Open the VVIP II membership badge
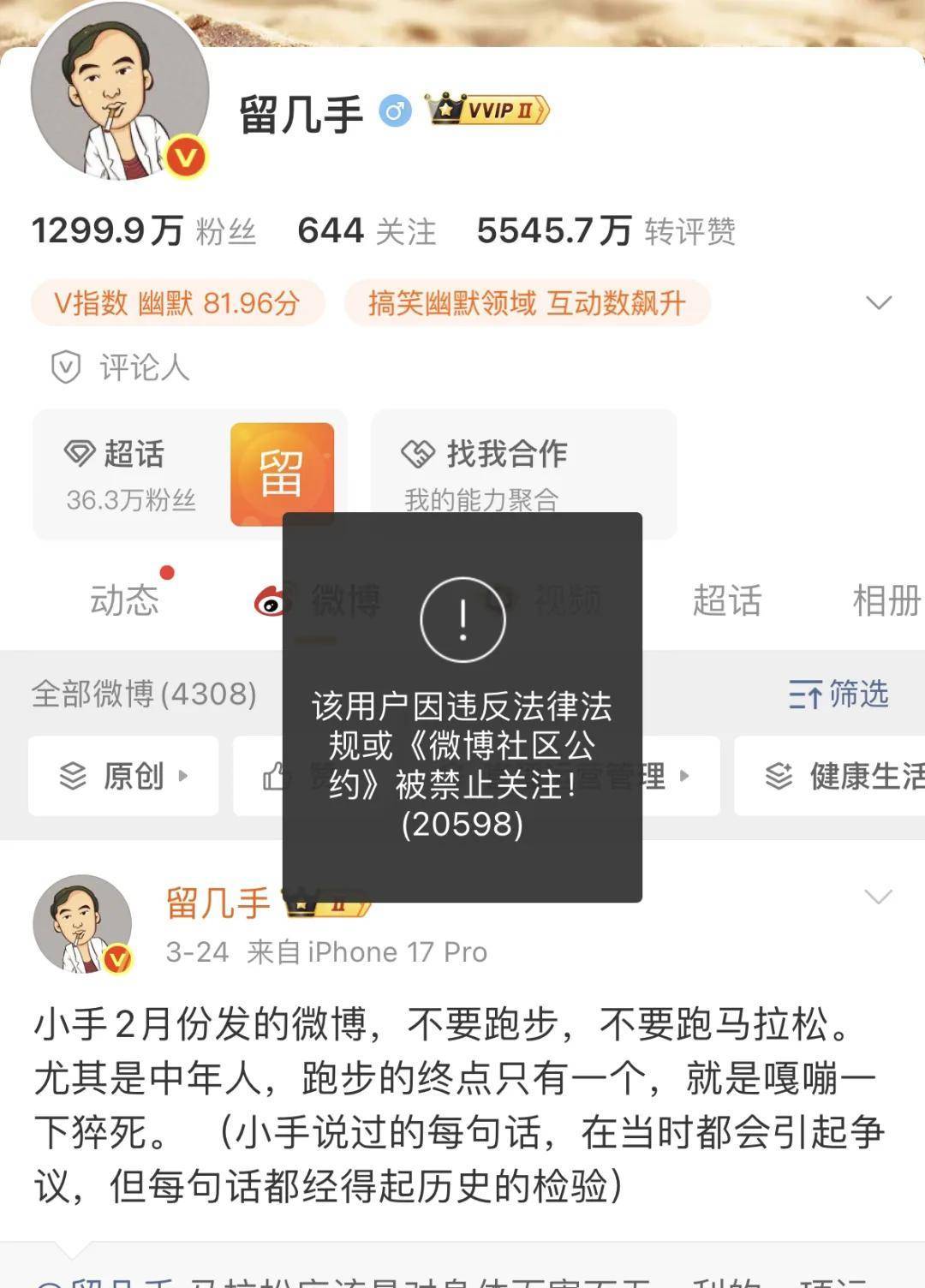The width and height of the screenshot is (925, 1288). pos(488,110)
